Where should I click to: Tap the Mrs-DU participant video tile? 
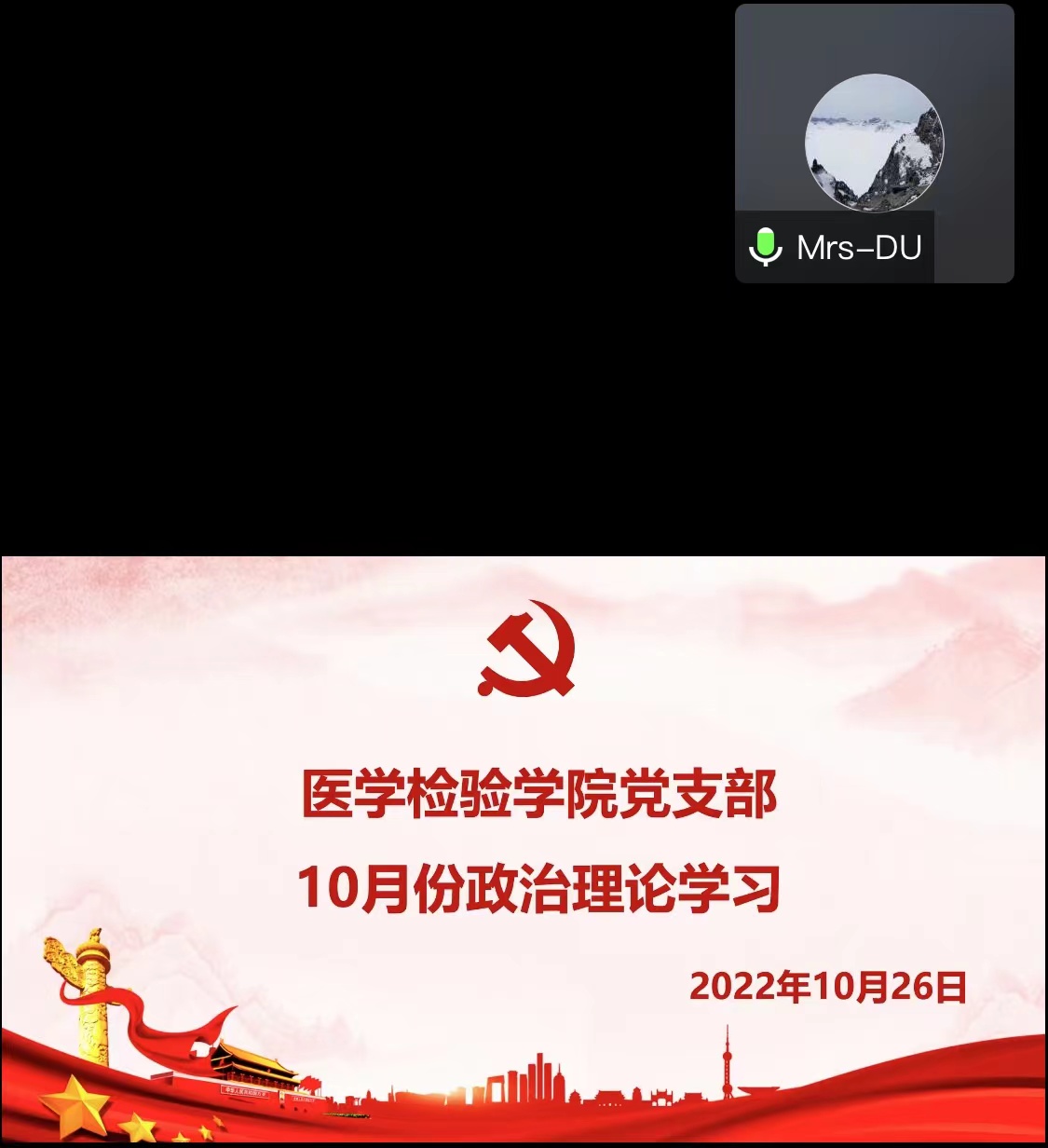click(x=874, y=143)
